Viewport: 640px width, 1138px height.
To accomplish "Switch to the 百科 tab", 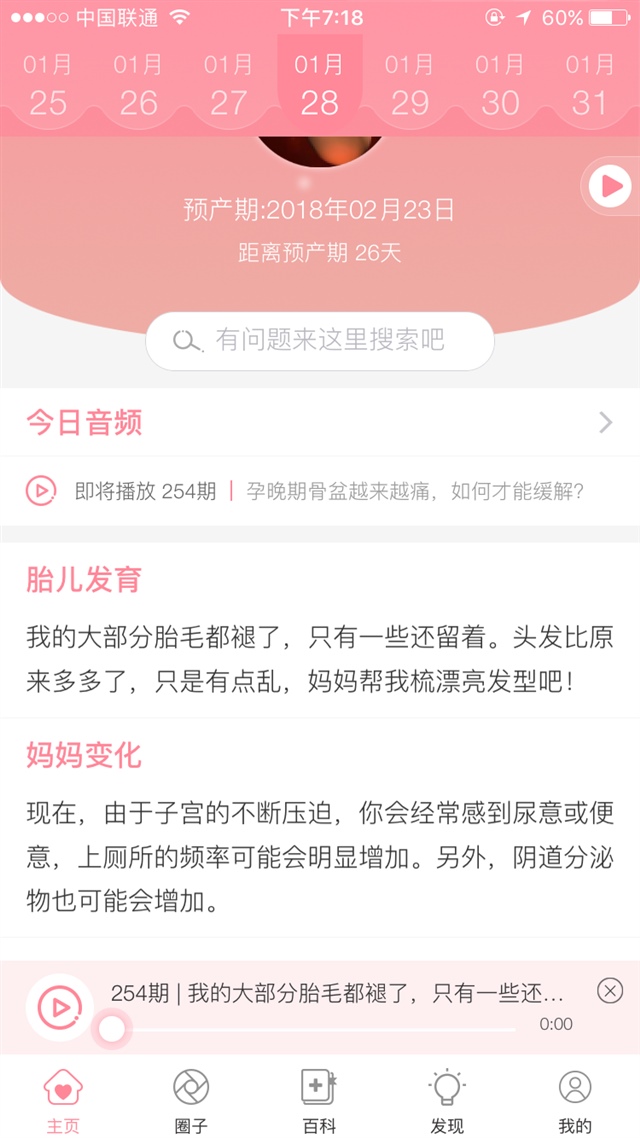I will pyautogui.click(x=319, y=1099).
